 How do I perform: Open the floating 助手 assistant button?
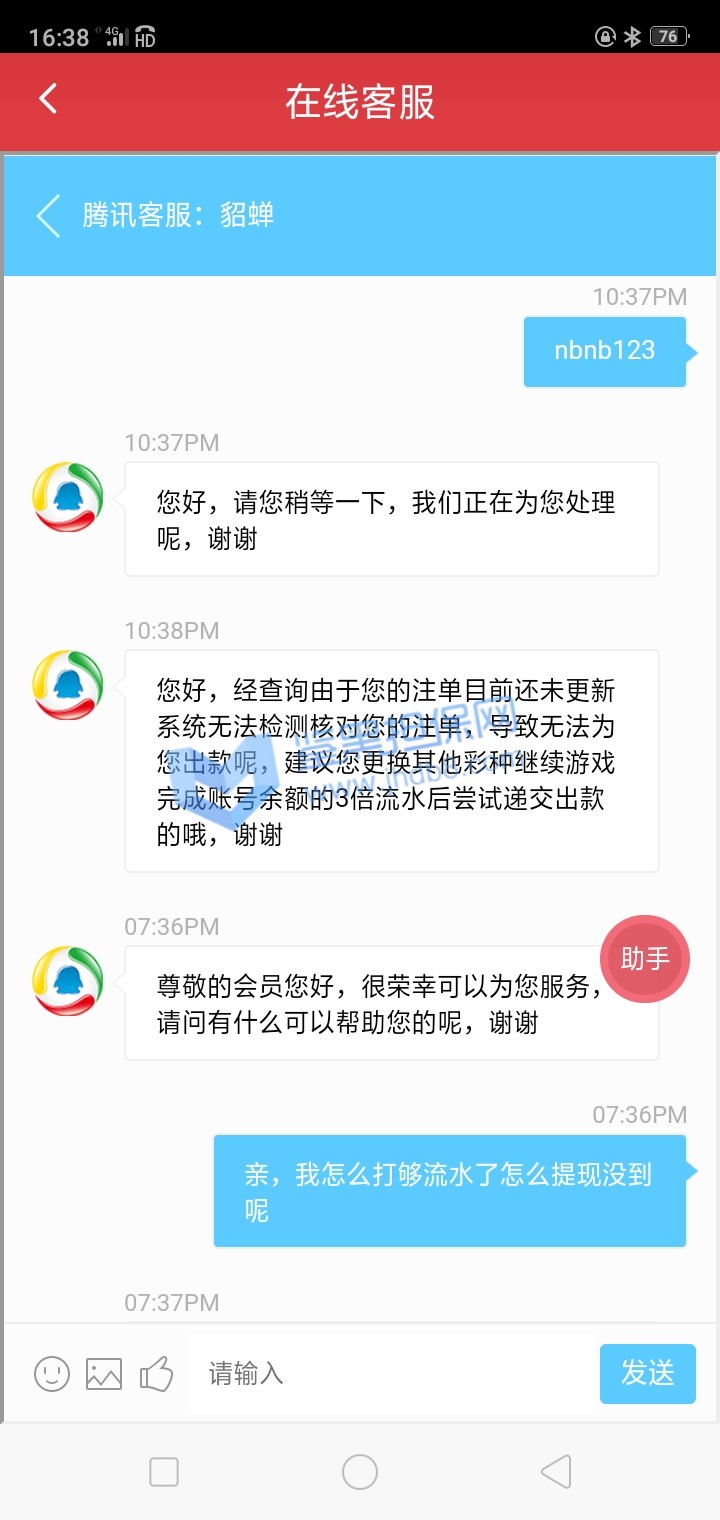(645, 958)
